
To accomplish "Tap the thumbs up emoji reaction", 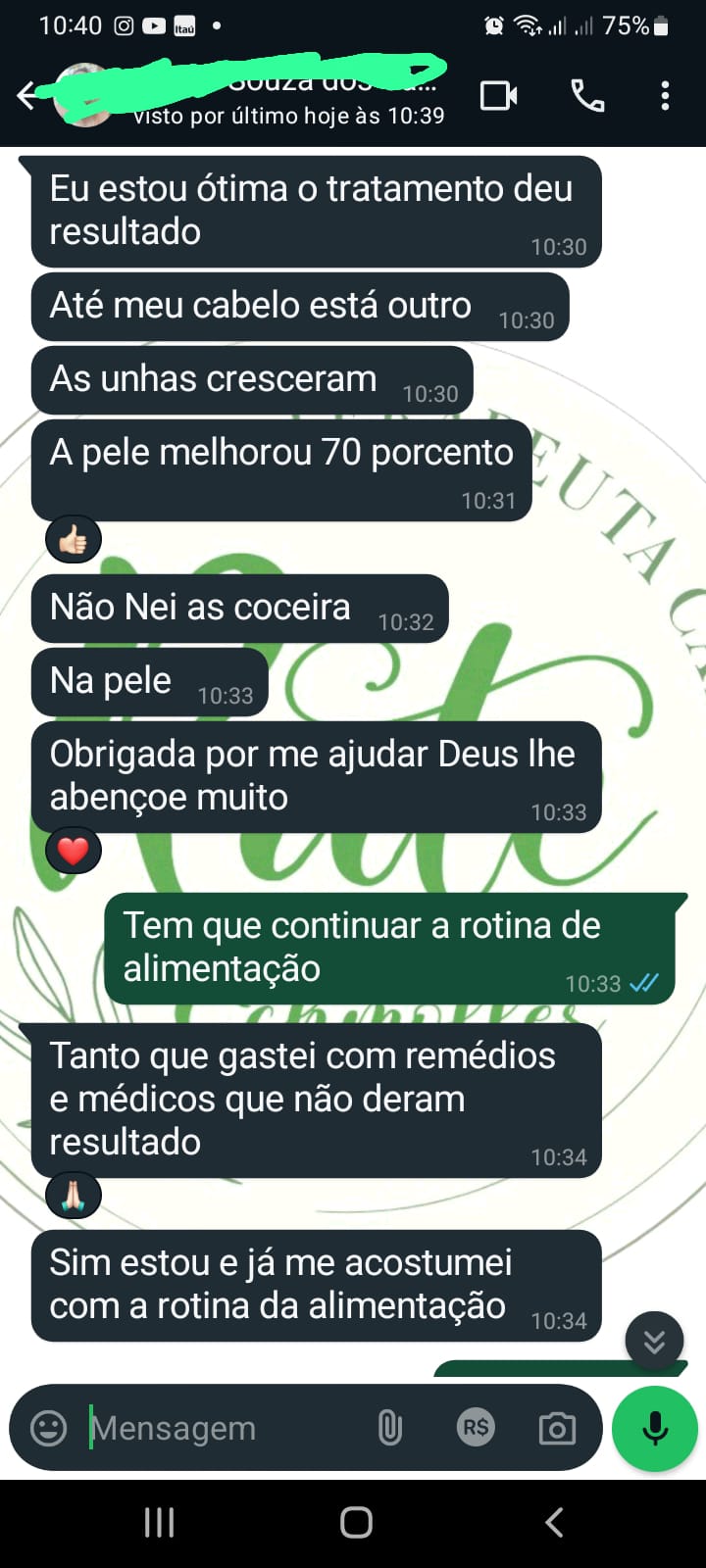I will coord(73,538).
